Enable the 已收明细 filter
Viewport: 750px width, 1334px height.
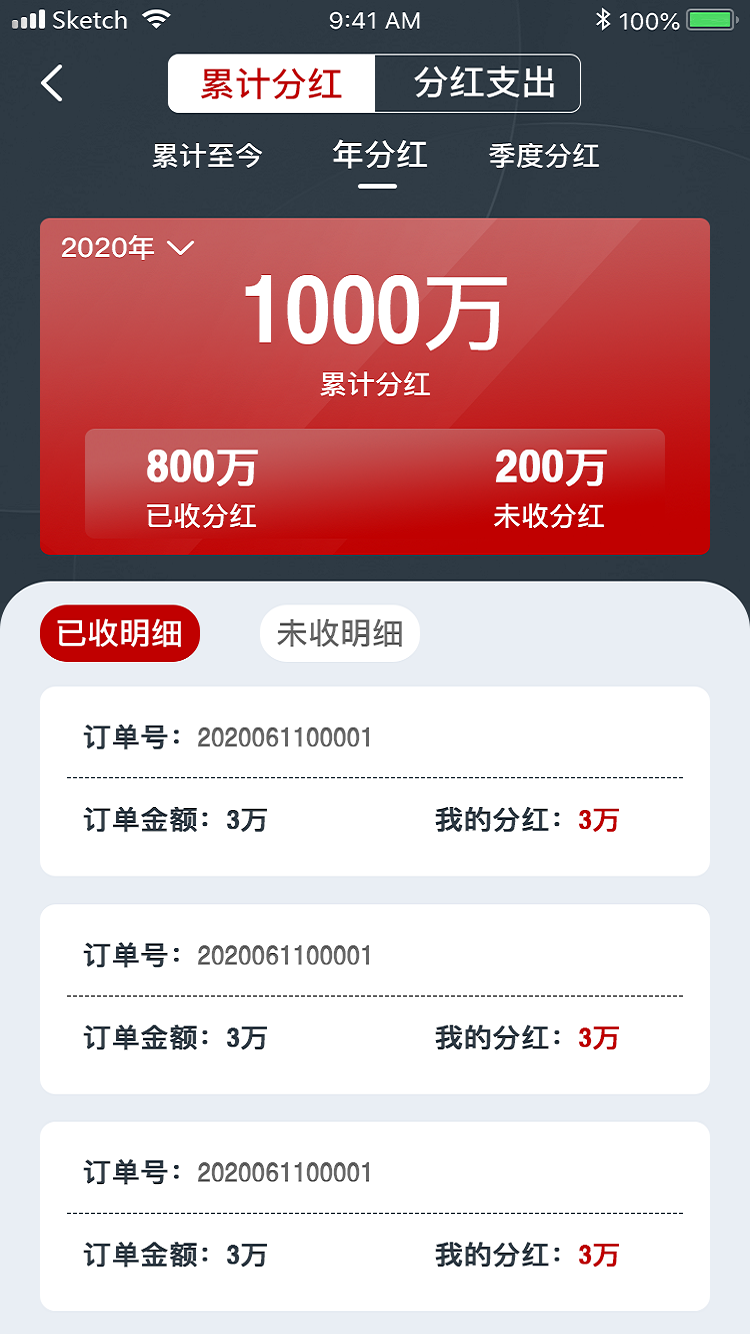pyautogui.click(x=119, y=633)
